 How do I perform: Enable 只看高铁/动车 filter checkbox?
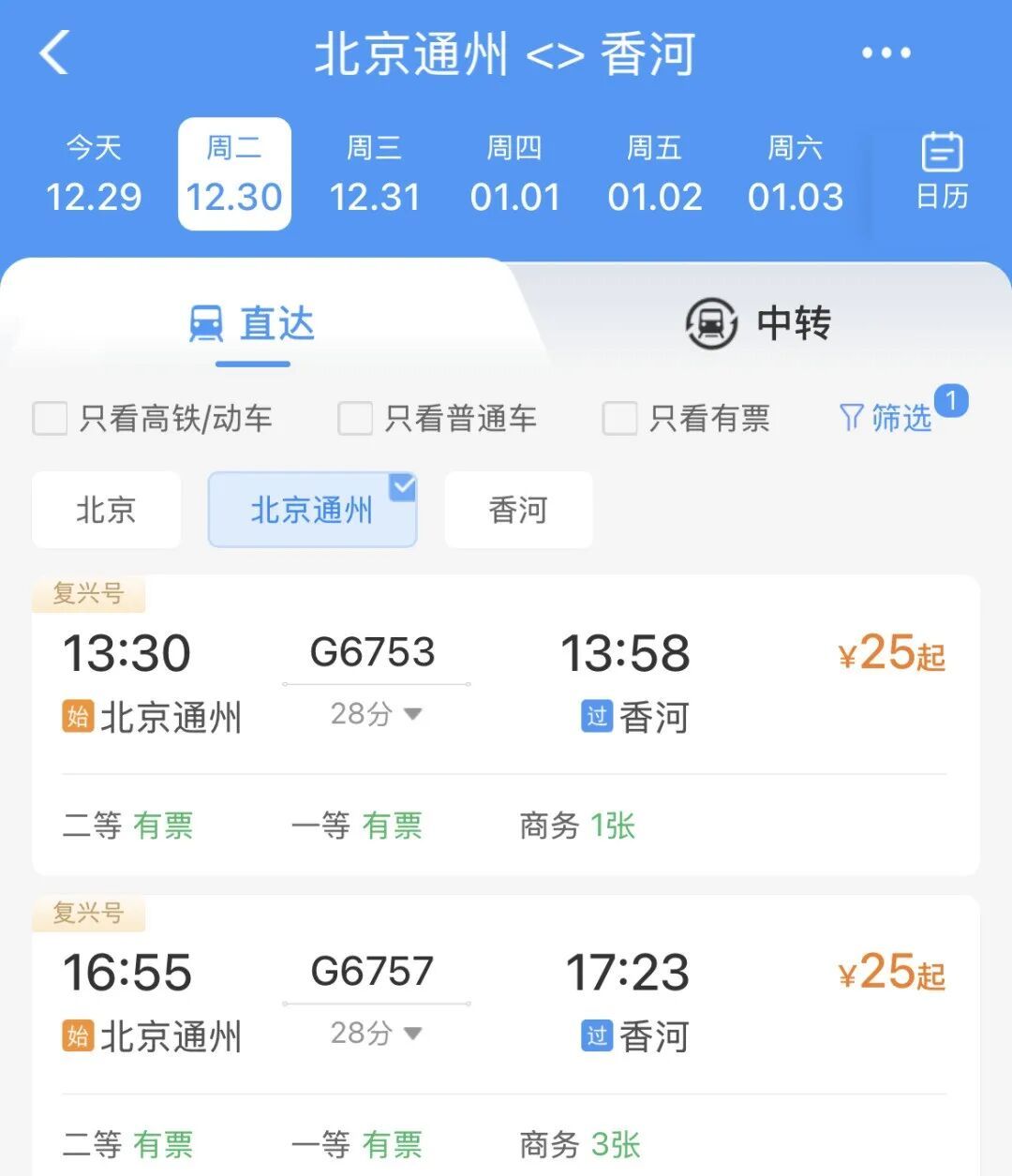[51, 419]
